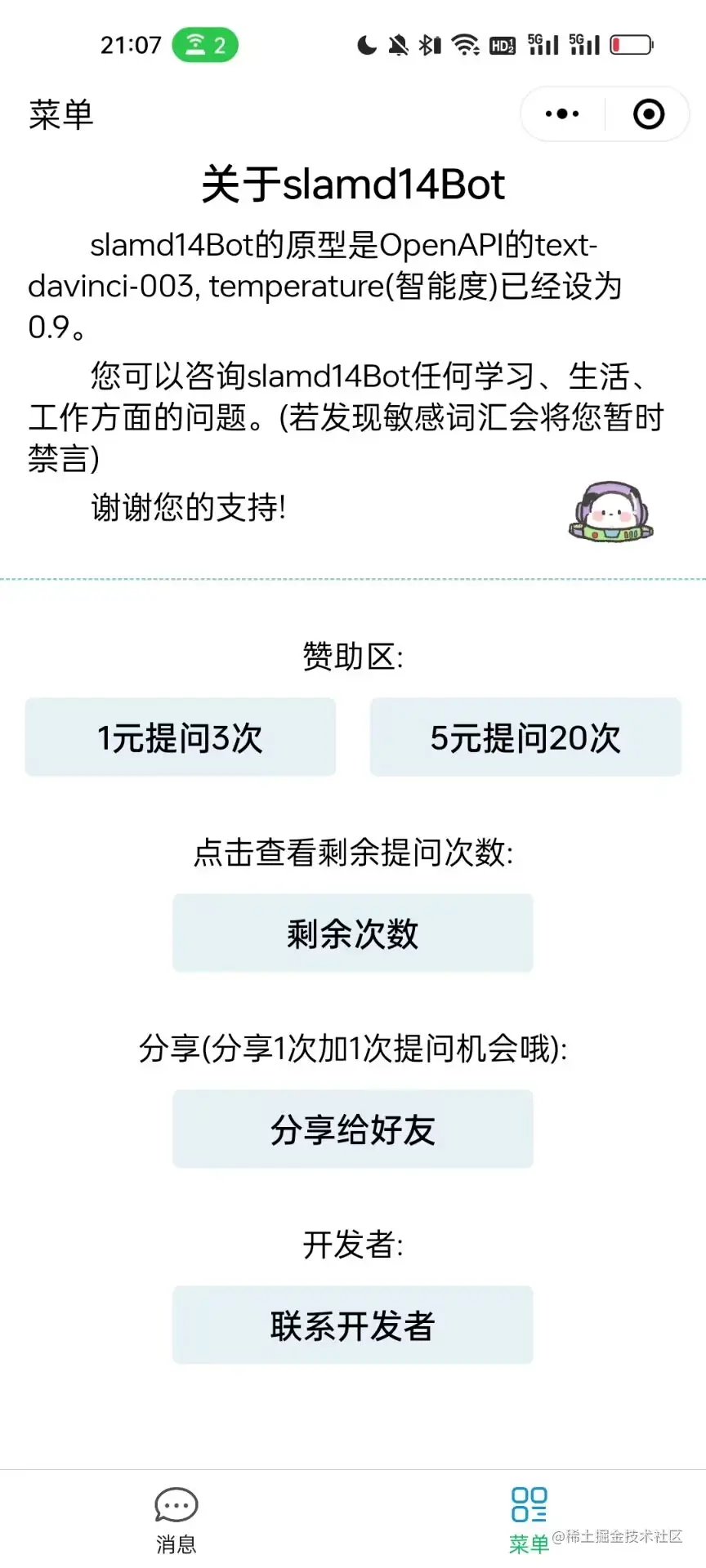Open the mini program more options menu
The width and height of the screenshot is (706, 1568).
tap(562, 114)
